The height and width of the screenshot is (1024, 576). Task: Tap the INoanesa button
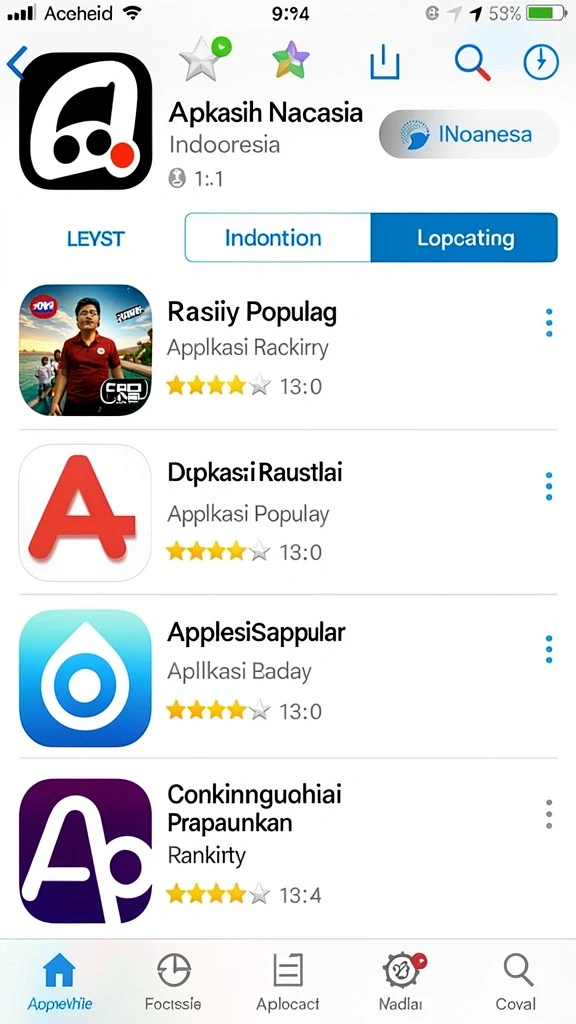pyautogui.click(x=468, y=135)
